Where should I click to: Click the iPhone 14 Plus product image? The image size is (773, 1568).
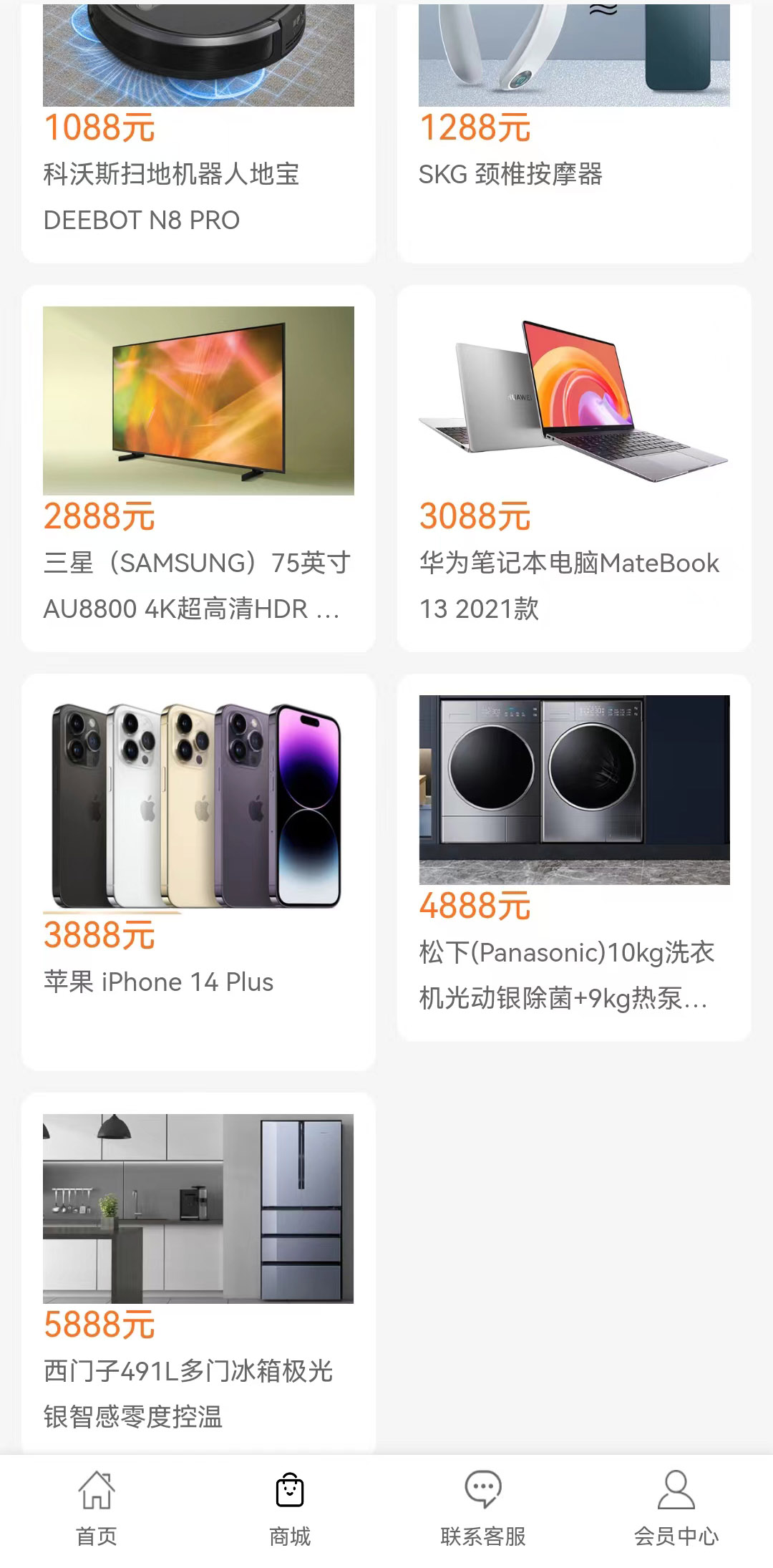coord(198,802)
